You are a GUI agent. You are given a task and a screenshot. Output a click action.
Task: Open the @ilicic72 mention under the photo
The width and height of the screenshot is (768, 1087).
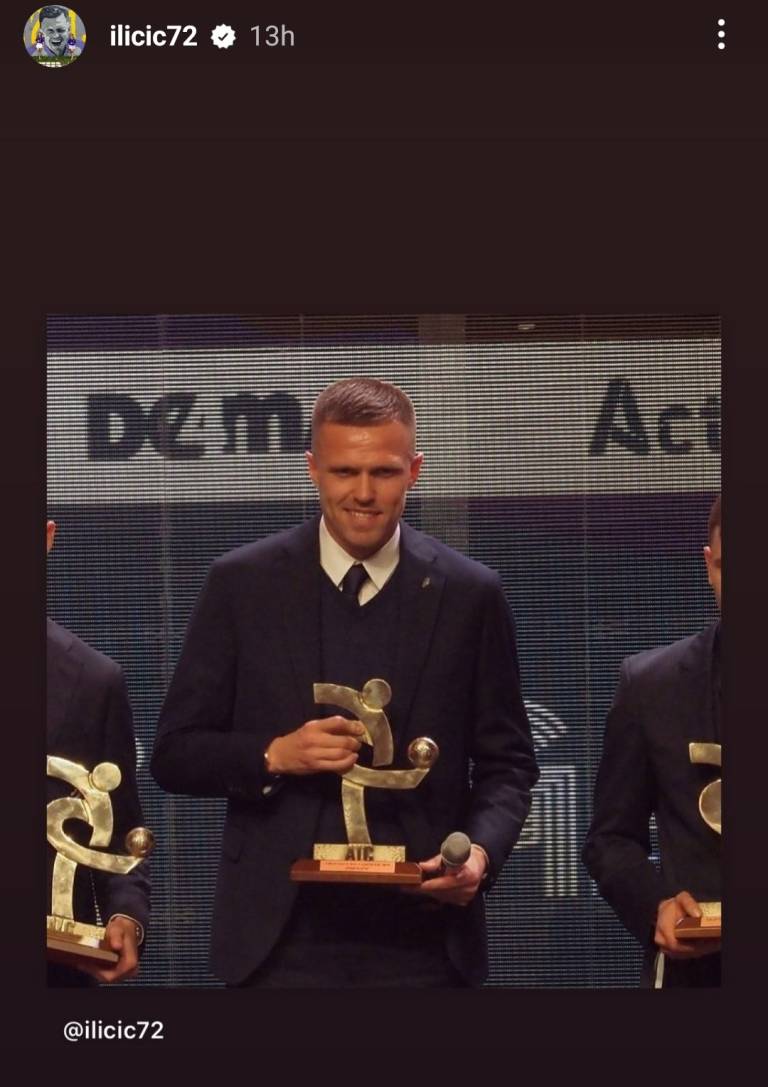113,1030
